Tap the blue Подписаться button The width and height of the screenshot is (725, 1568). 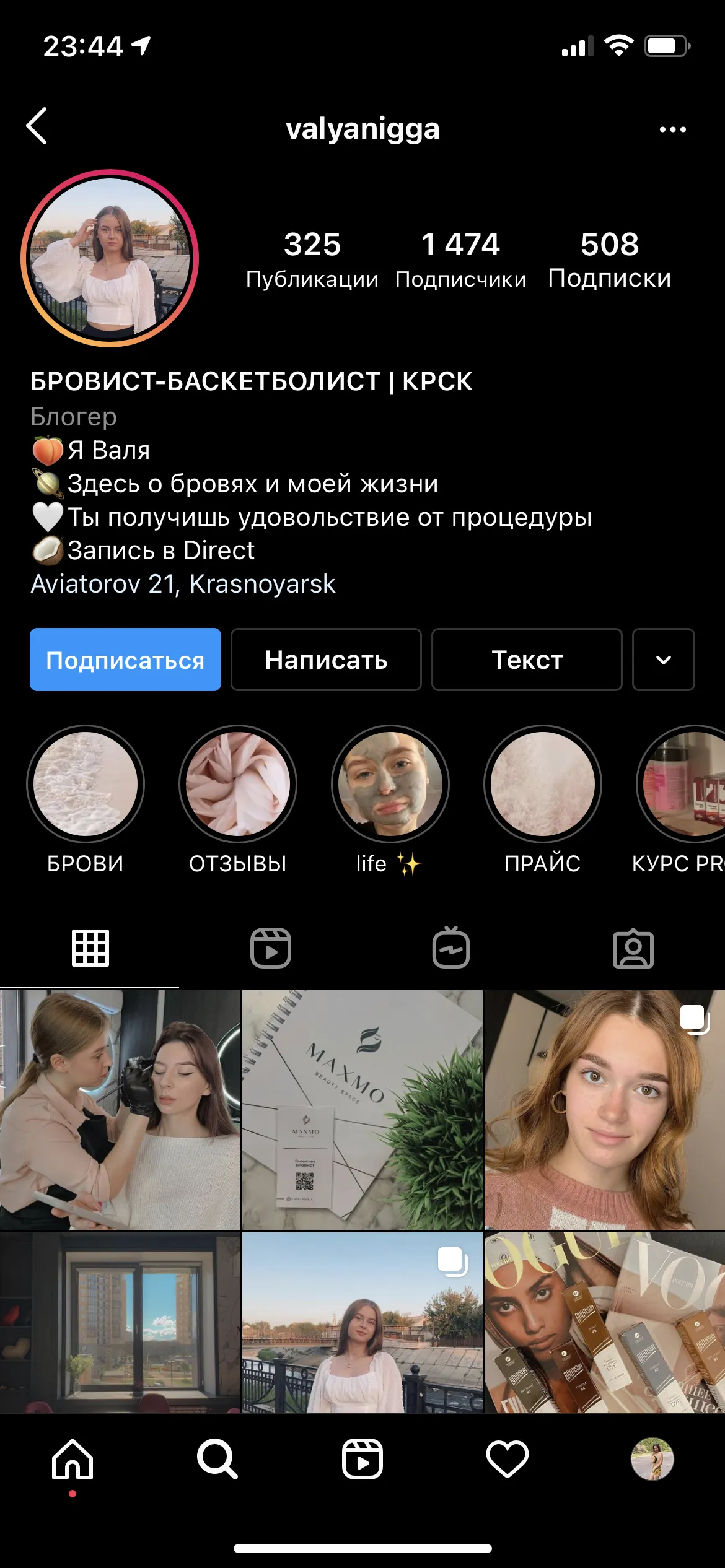[x=125, y=660]
